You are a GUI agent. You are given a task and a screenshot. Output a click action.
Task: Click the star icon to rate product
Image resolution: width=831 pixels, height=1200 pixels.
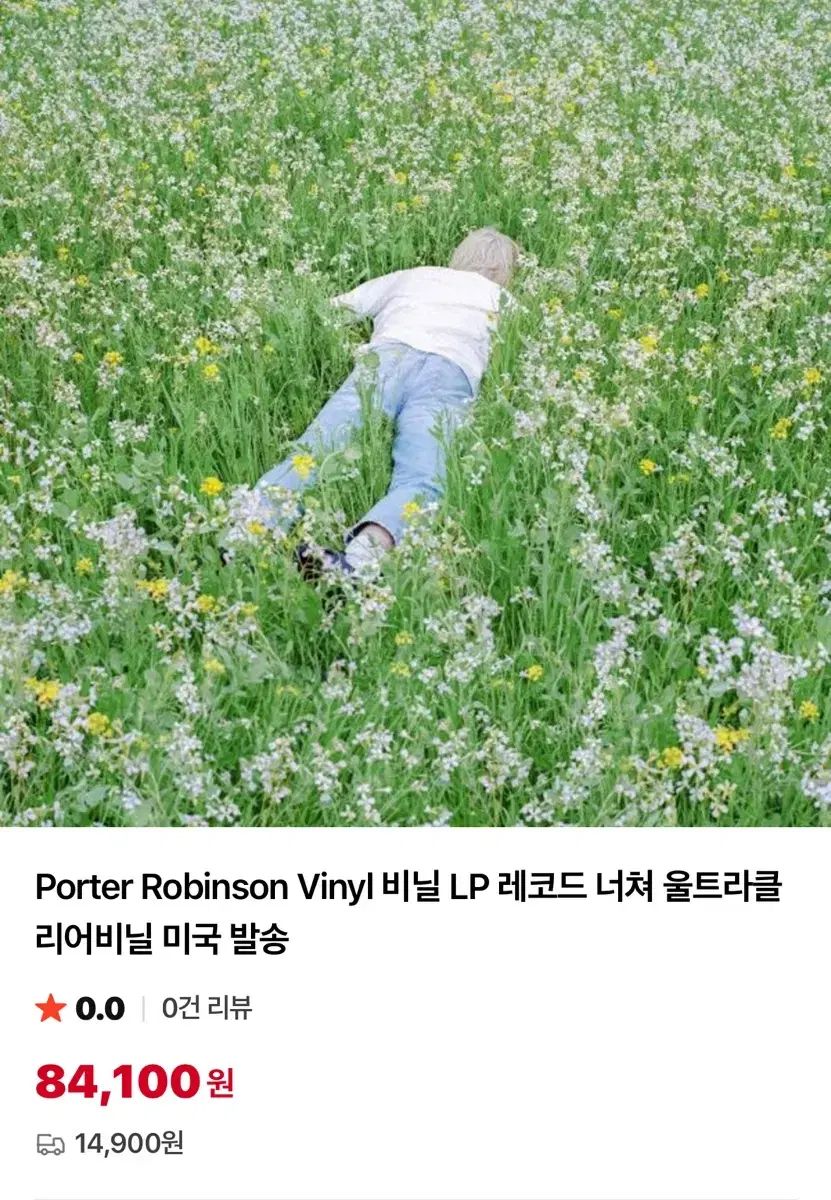pyautogui.click(x=48, y=1009)
